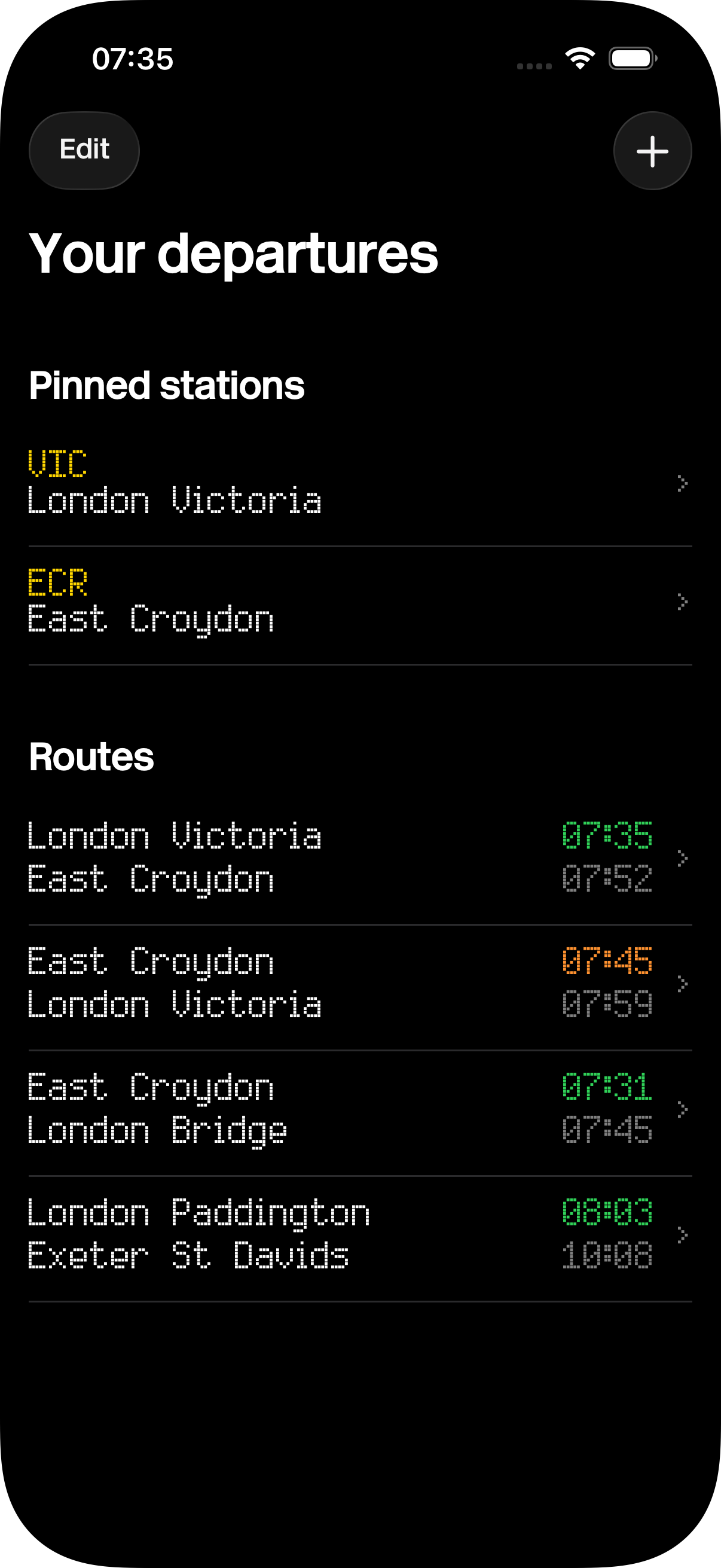Add a new departure with plus icon
The width and height of the screenshot is (721, 1568).
[x=652, y=151]
